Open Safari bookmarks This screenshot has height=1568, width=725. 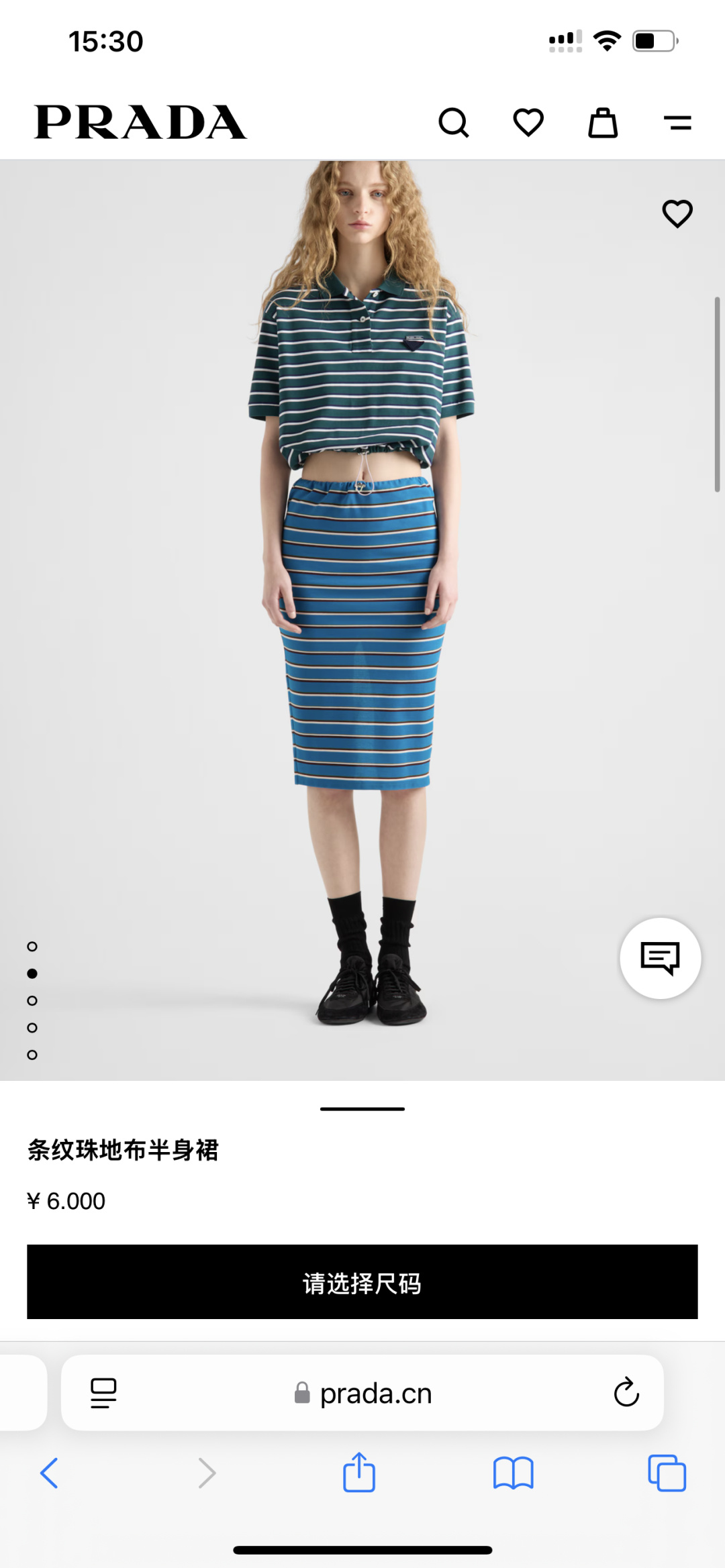point(513,1473)
